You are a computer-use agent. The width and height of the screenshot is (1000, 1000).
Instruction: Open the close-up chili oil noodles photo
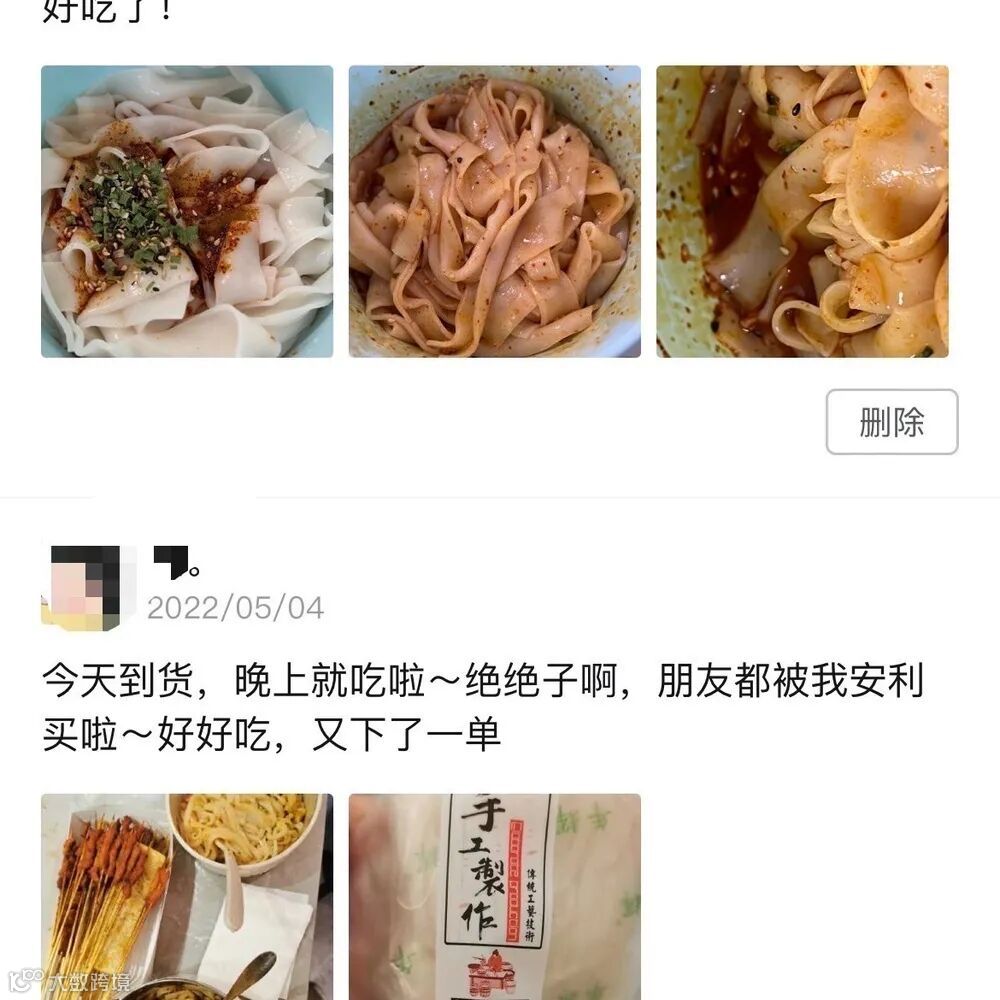click(802, 212)
